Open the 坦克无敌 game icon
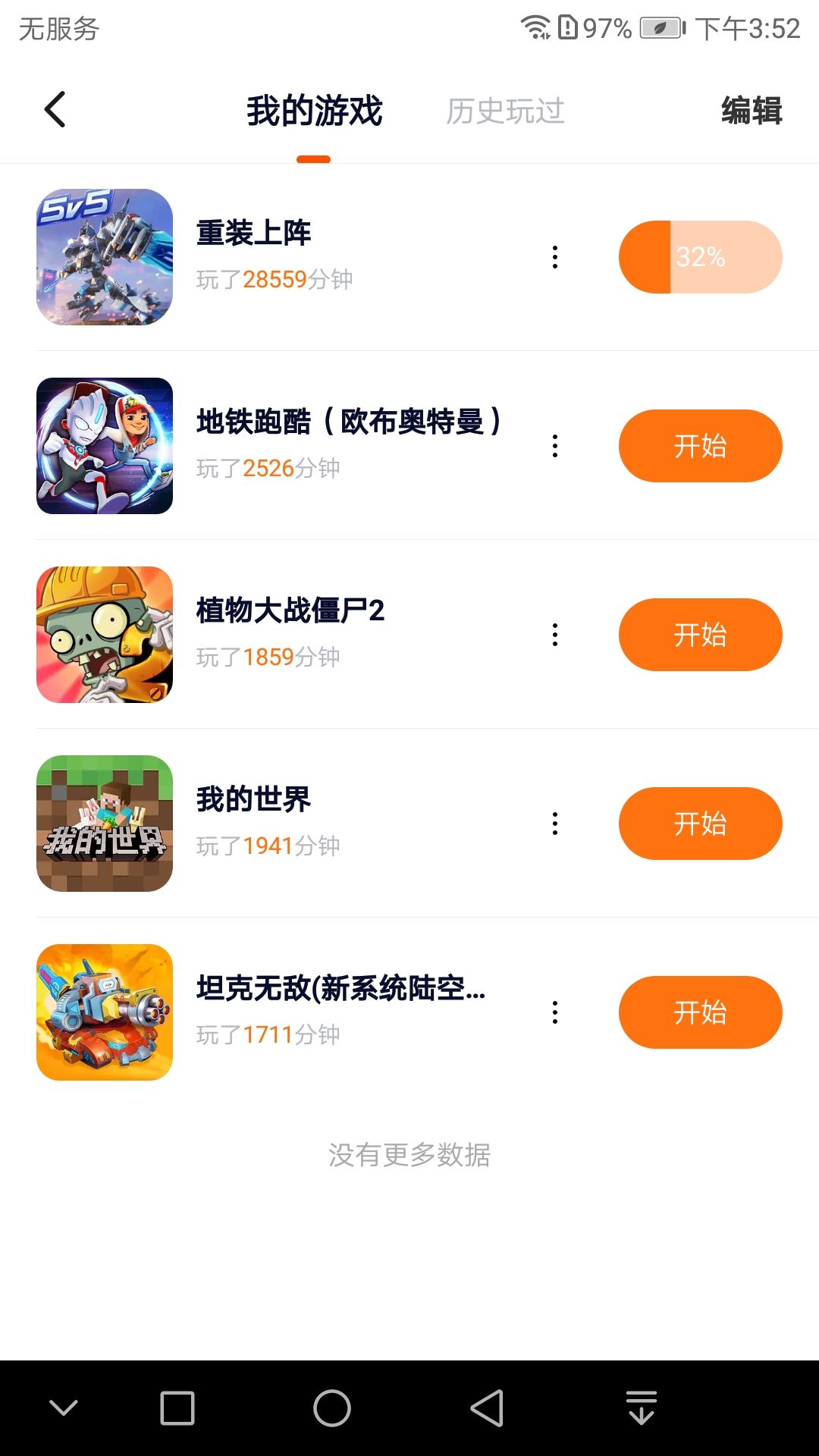 click(x=105, y=1012)
